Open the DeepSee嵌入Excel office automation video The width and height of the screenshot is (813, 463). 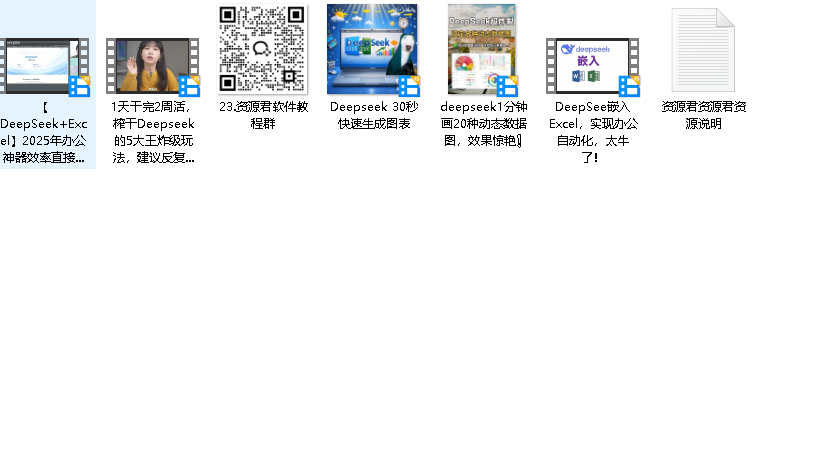[x=592, y=65]
